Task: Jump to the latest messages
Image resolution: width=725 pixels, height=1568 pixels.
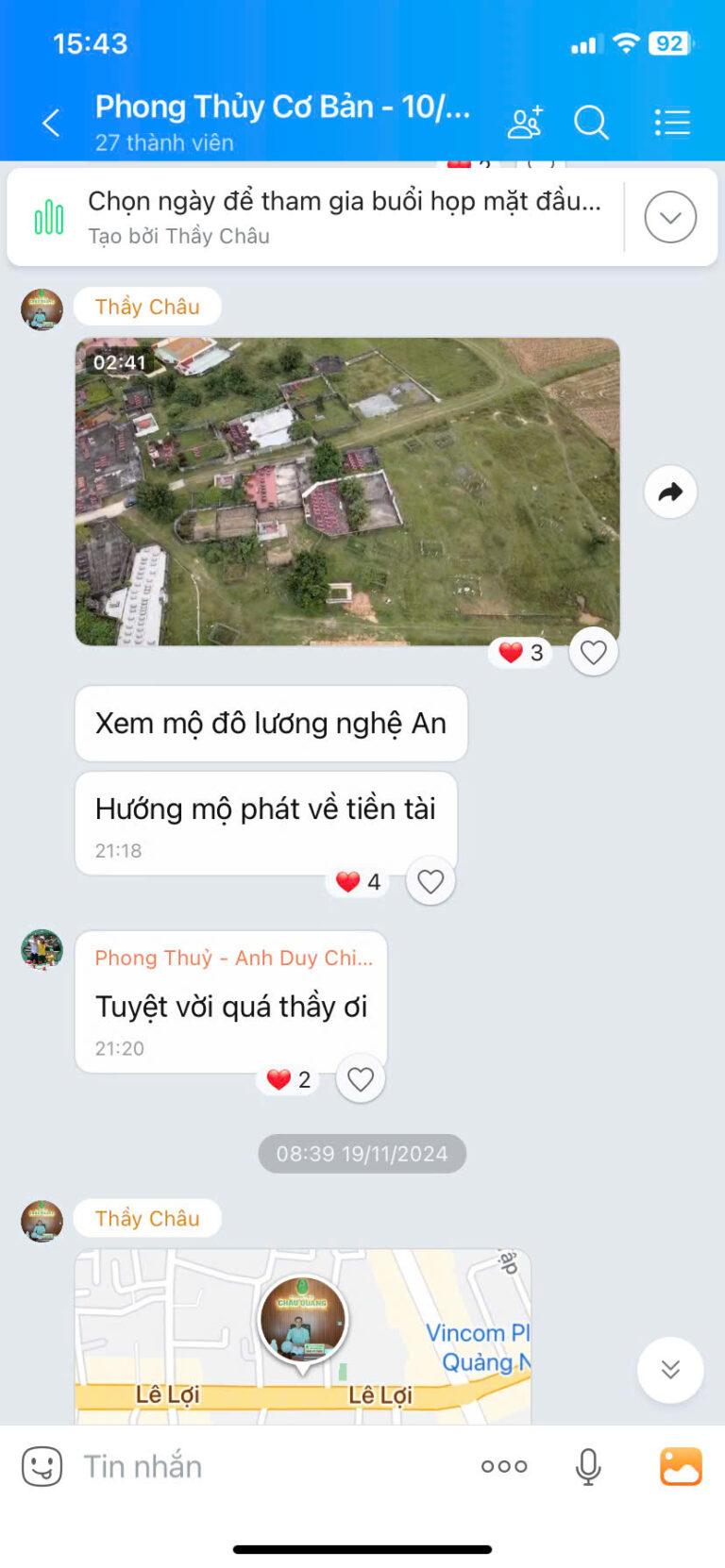Action: [x=670, y=1370]
